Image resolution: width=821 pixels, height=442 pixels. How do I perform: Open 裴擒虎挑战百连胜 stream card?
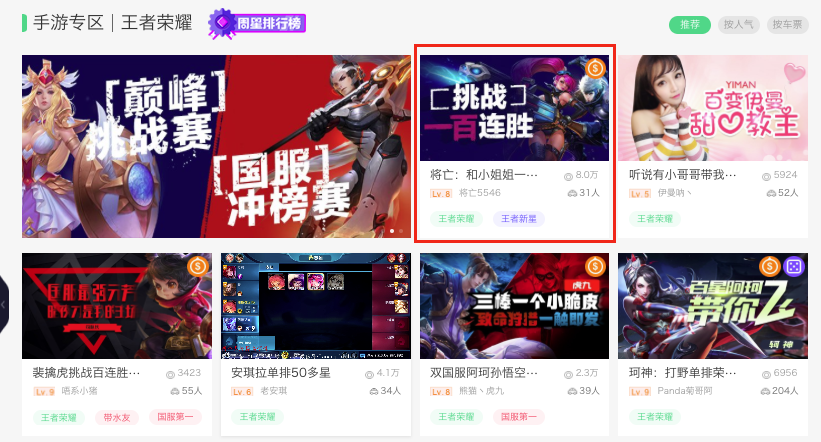(x=116, y=305)
